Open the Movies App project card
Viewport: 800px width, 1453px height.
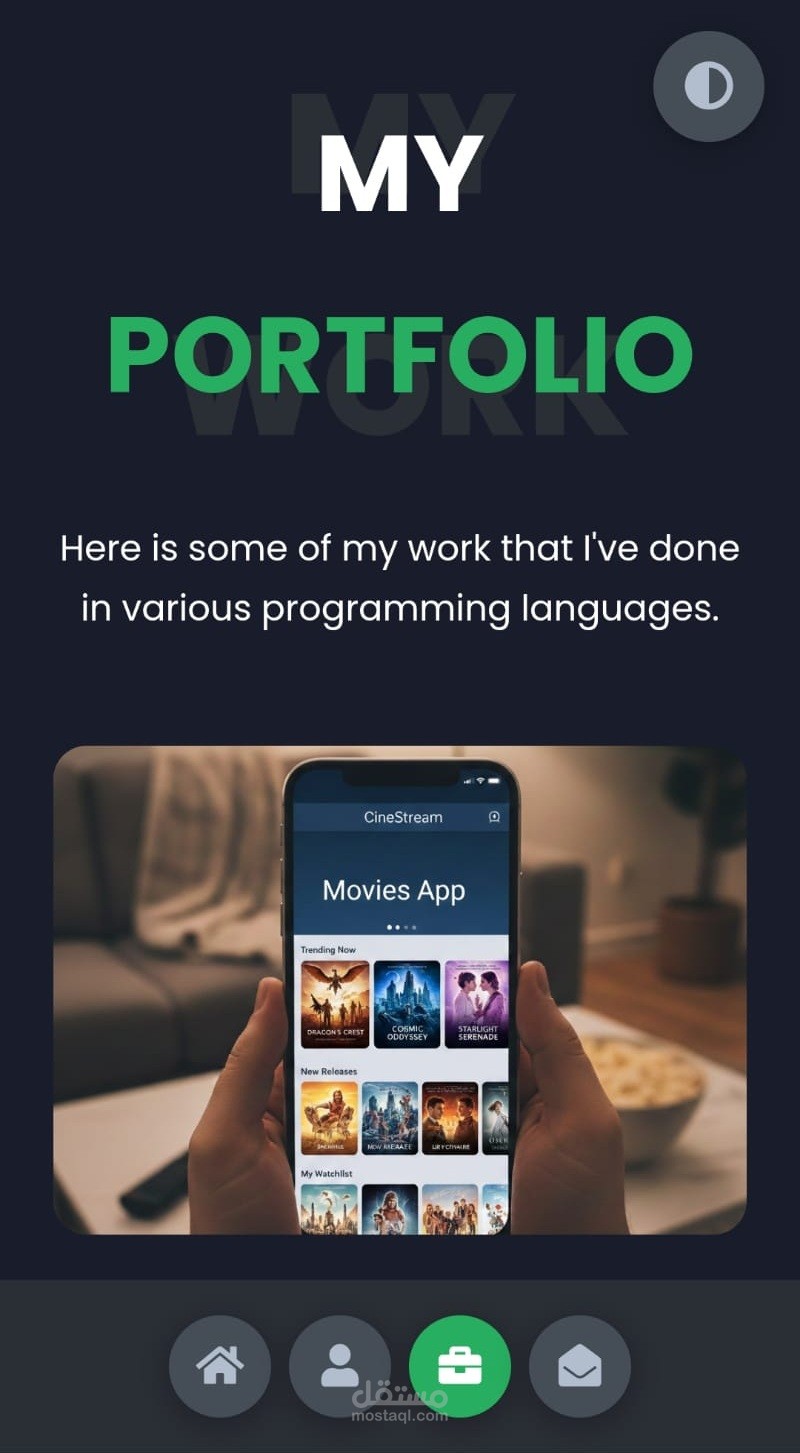pos(400,990)
